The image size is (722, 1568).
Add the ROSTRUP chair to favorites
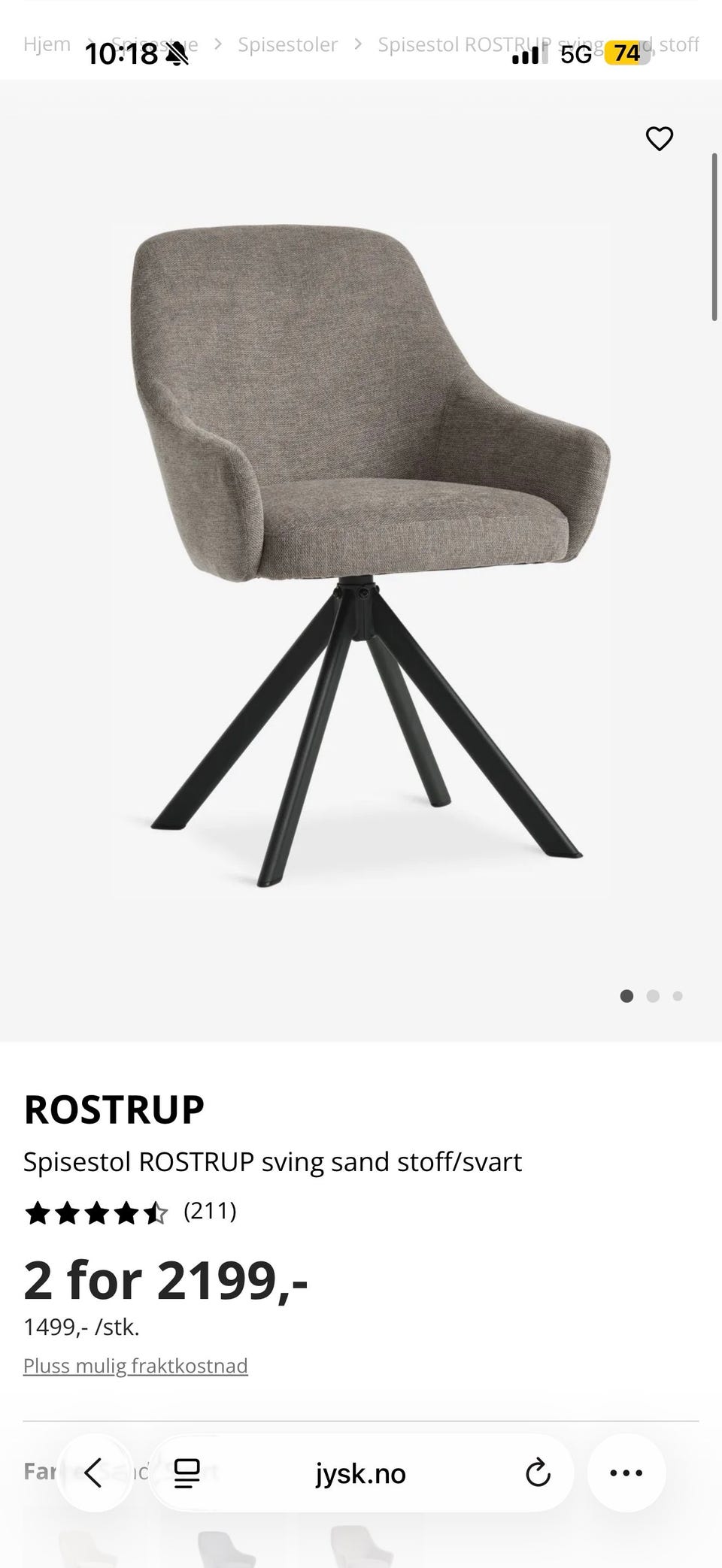(660, 139)
